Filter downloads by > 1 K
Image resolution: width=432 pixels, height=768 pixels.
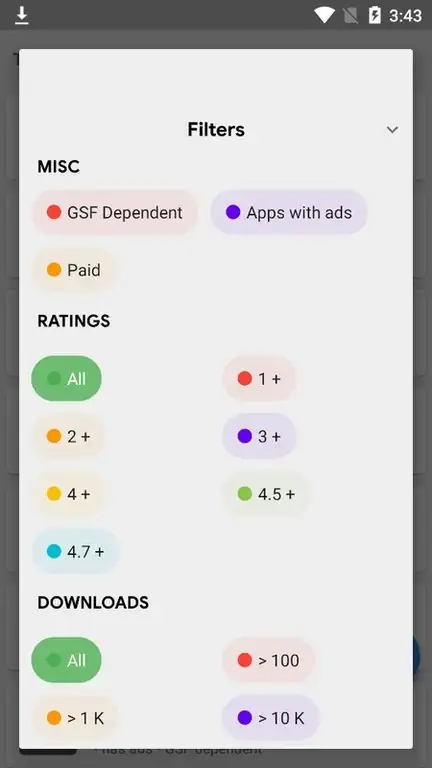click(x=75, y=718)
